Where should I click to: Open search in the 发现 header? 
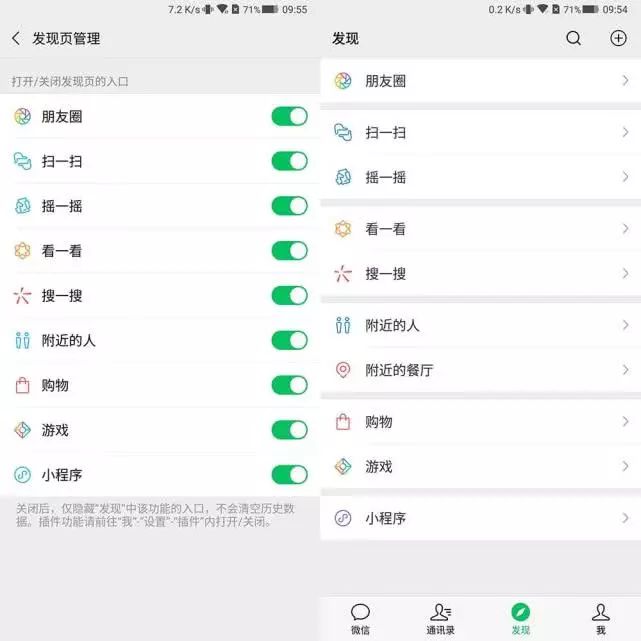573,38
